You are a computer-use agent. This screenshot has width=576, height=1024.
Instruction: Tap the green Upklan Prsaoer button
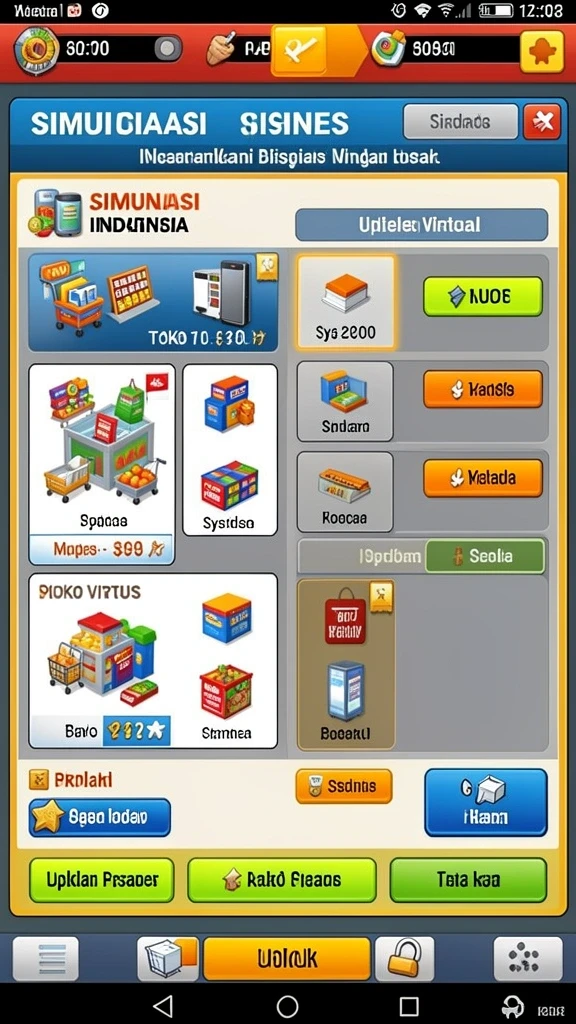102,880
